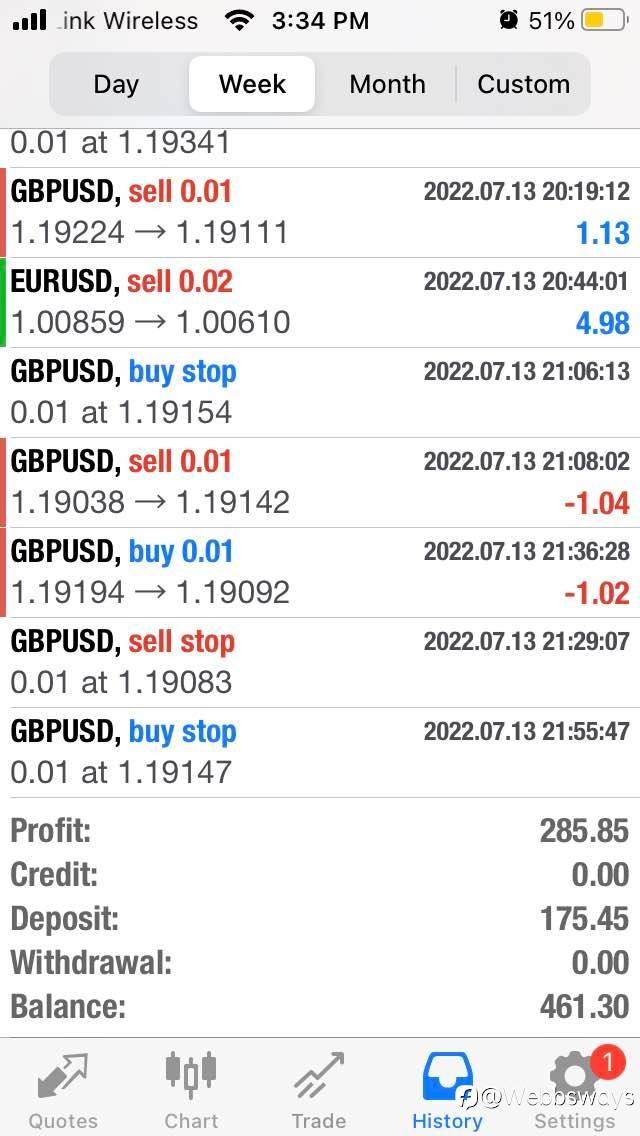This screenshot has width=640, height=1136.
Task: Open the GBPUSD buy stop order at 1.19147
Action: tap(320, 752)
